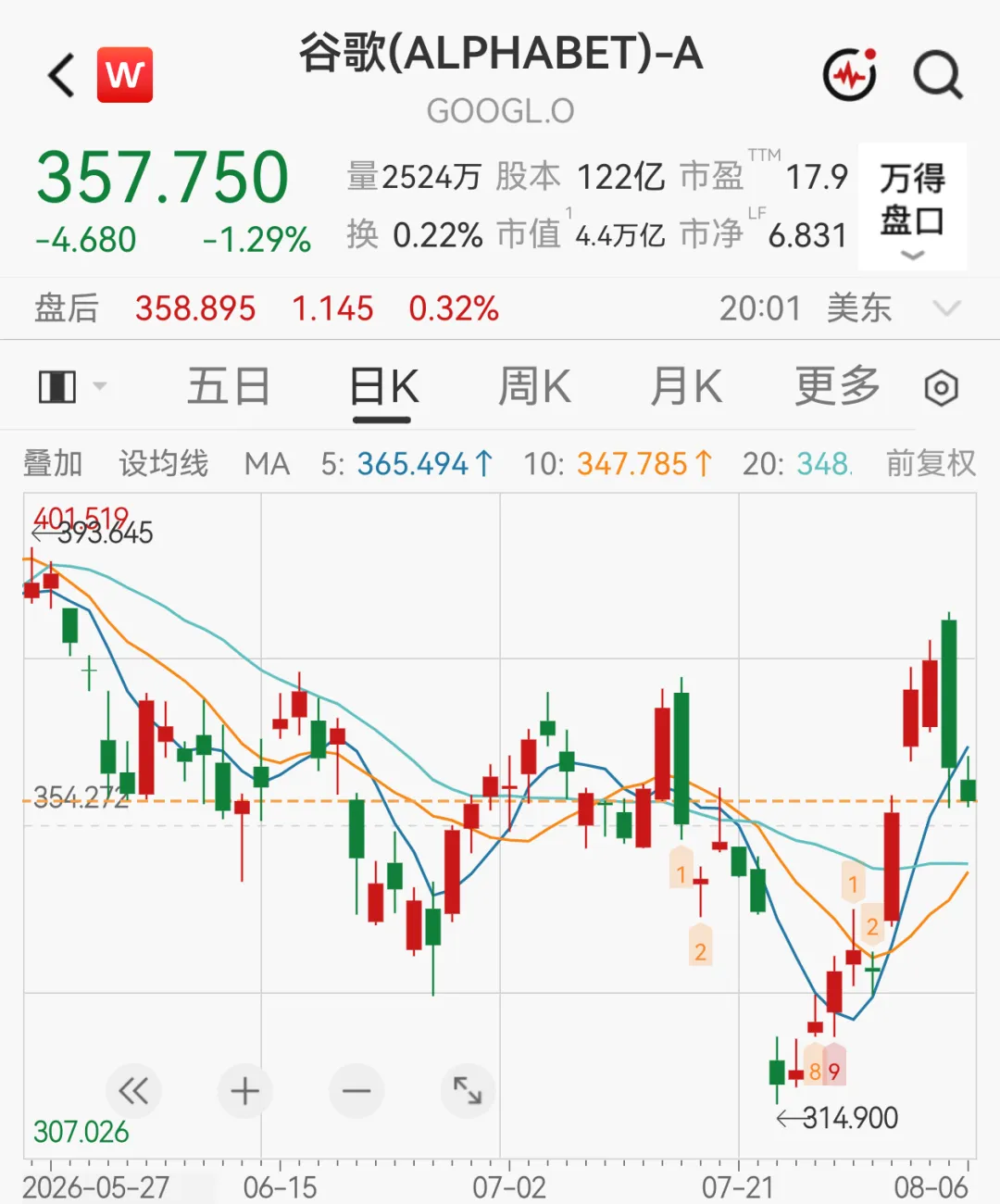Open chart settings hexagon icon
Viewport: 1000px width, 1204px height.
pyautogui.click(x=941, y=387)
